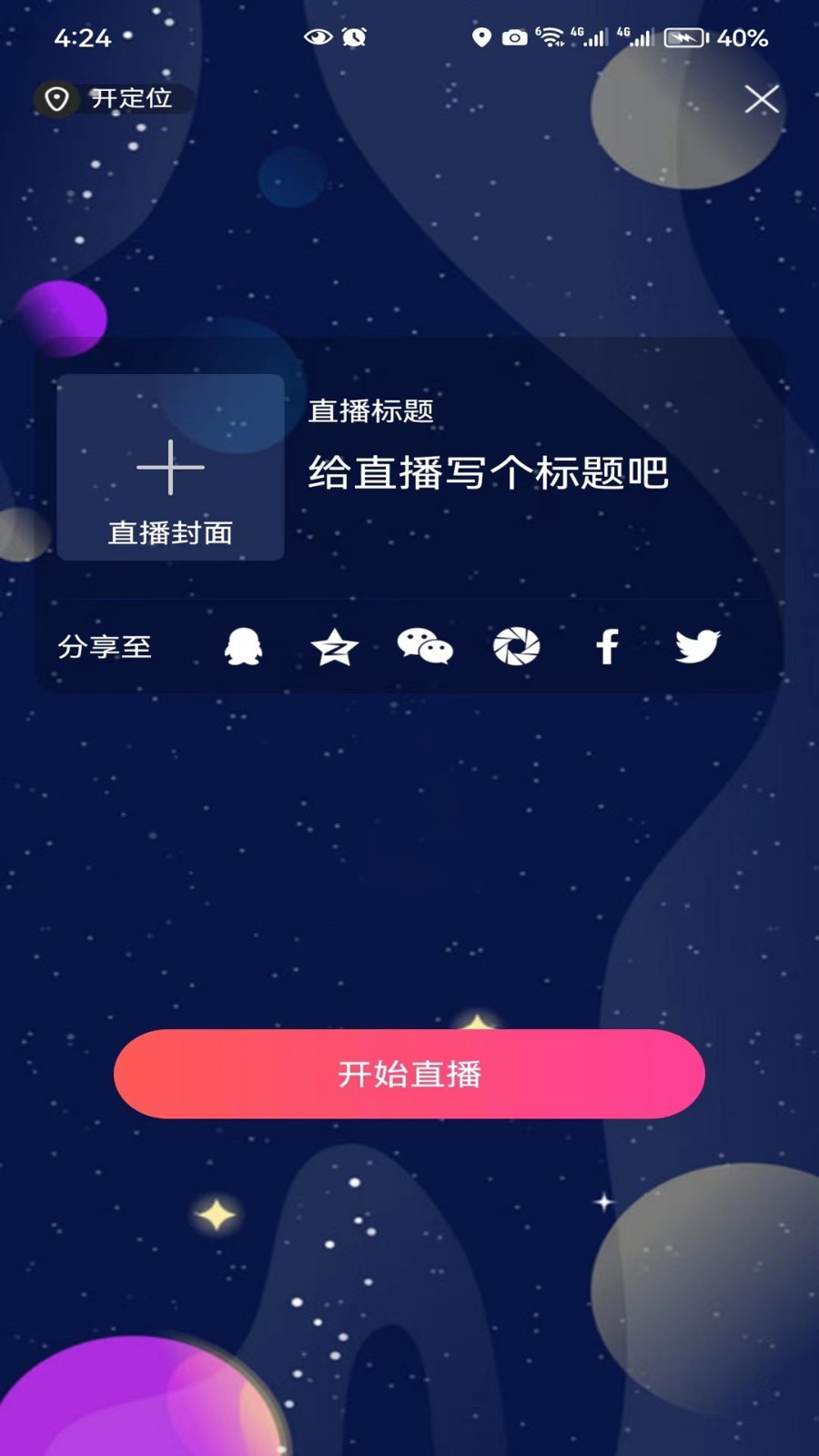The width and height of the screenshot is (819, 1456).
Task: Share to Facebook icon
Action: (607, 647)
